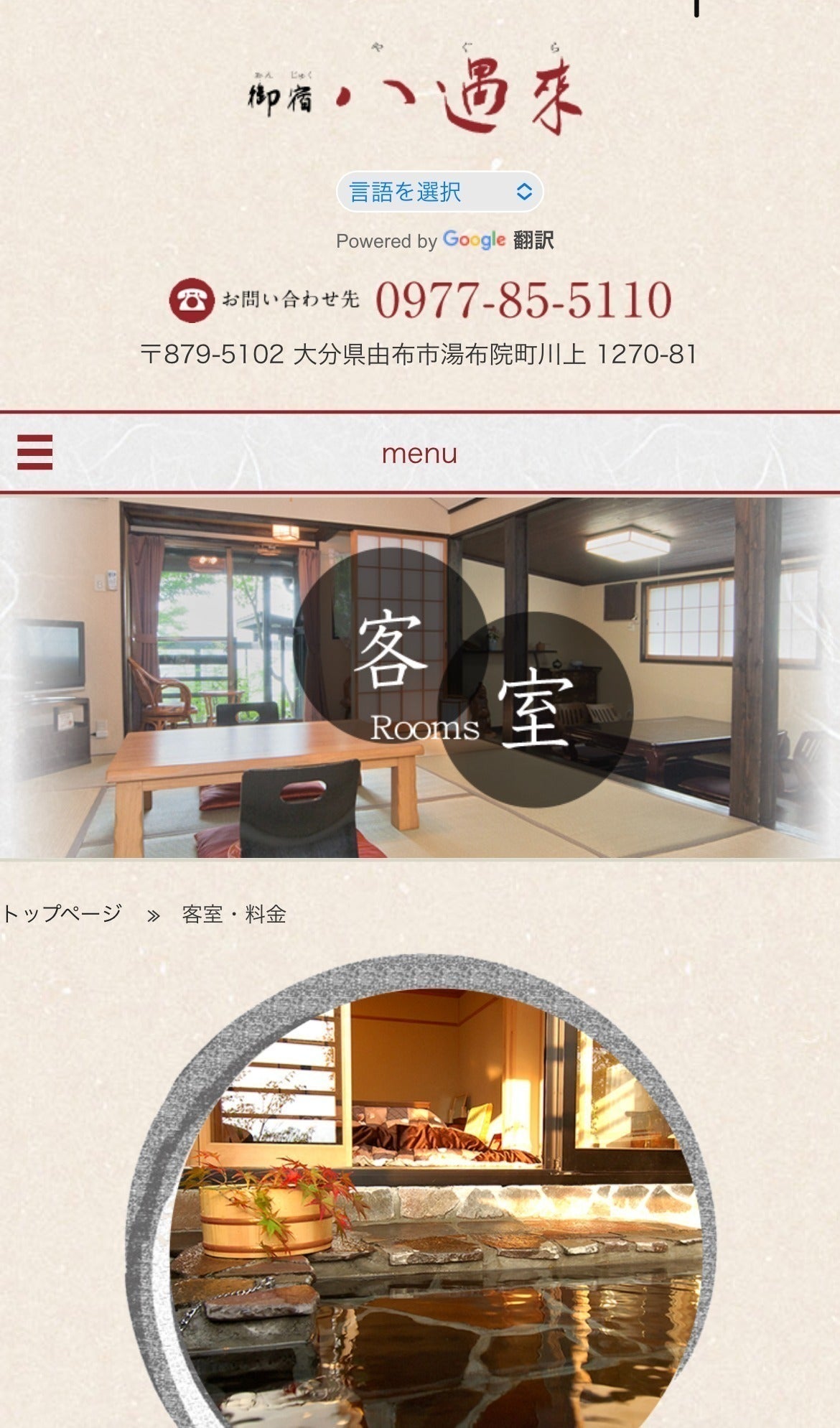Call the inquiry number 0977-85-5110
Image resolution: width=840 pixels, height=1428 pixels.
523,300
